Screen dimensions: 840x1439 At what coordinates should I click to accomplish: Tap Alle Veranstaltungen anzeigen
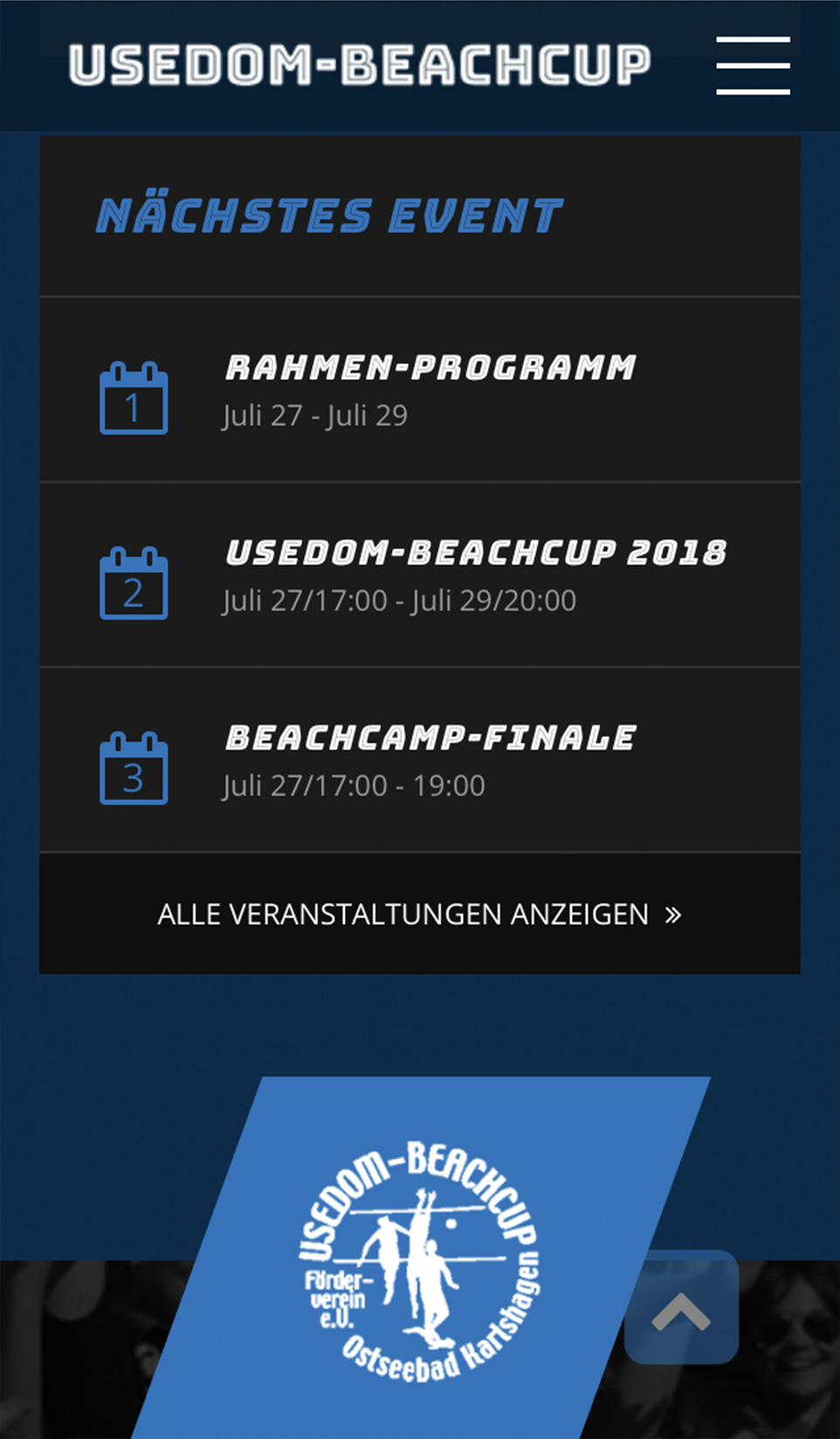pos(419,914)
